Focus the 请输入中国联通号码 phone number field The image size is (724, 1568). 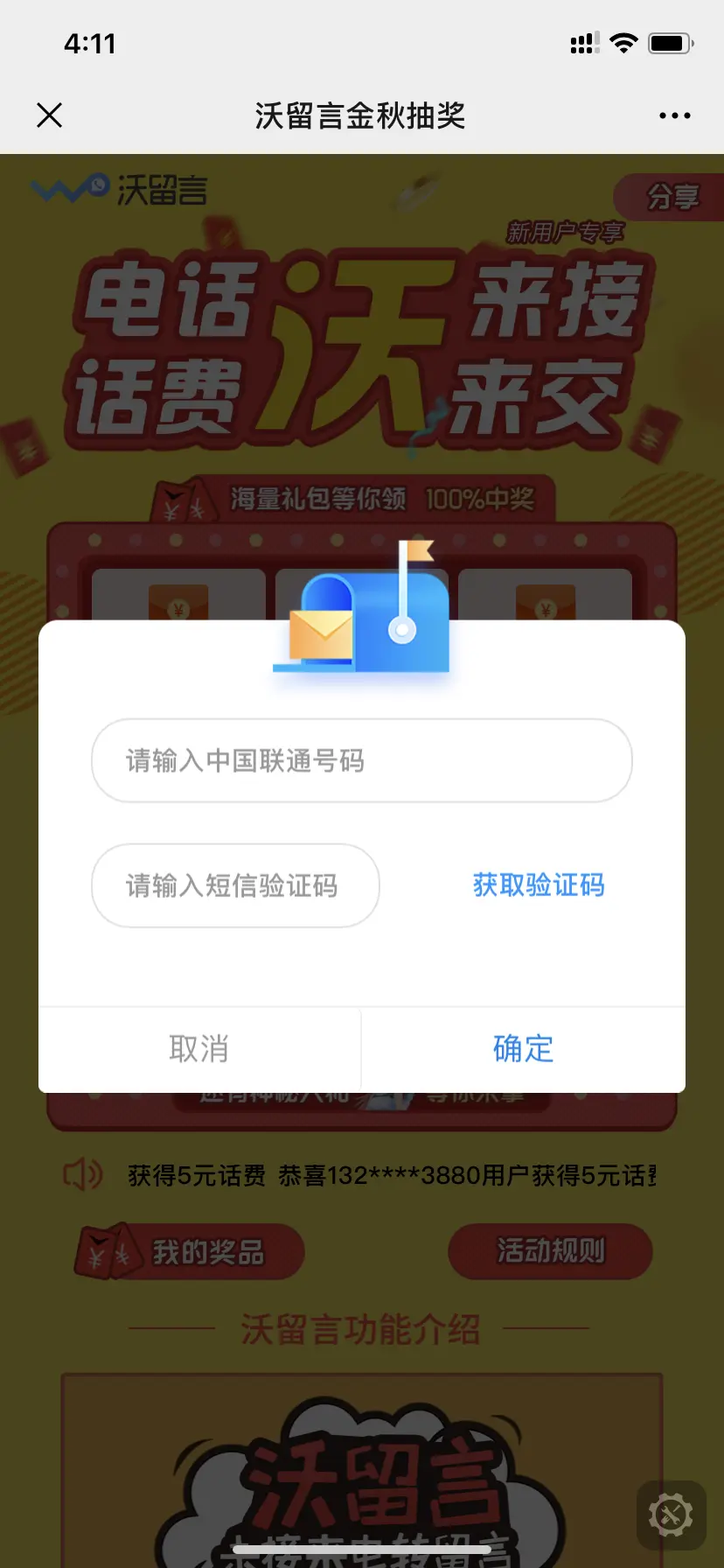(361, 760)
